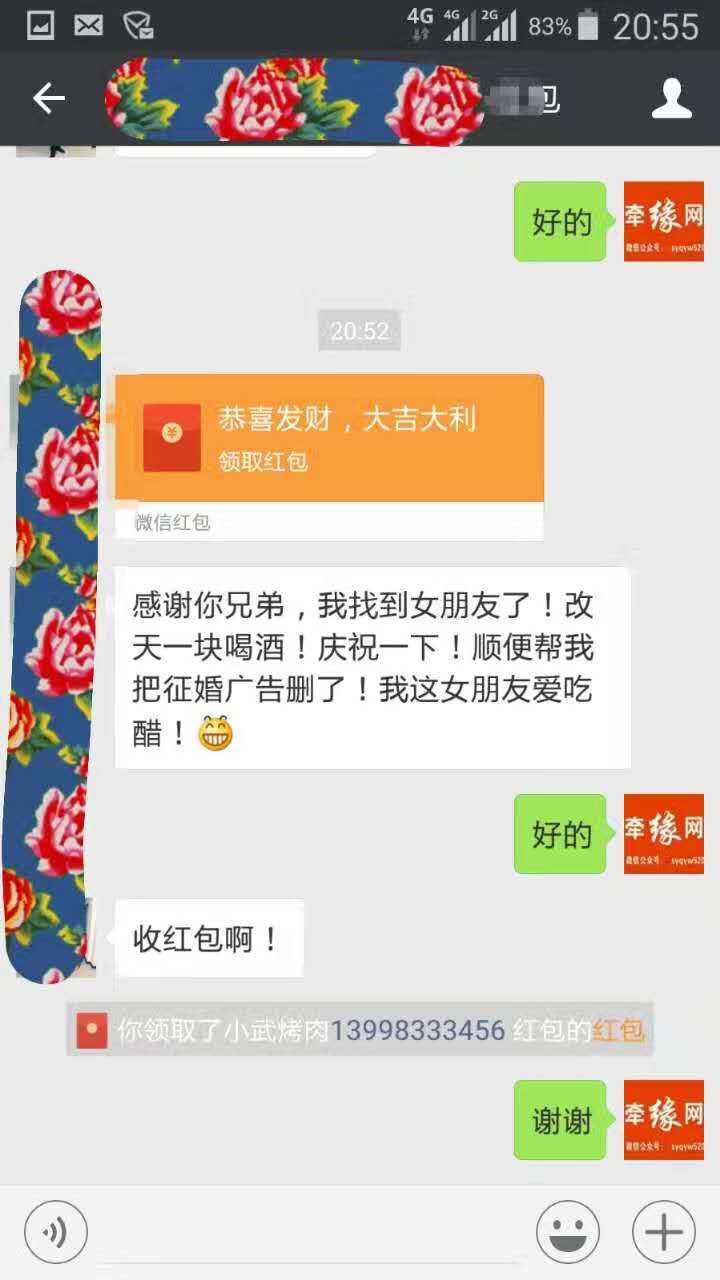Open the emoji sticker panel

tap(567, 1232)
